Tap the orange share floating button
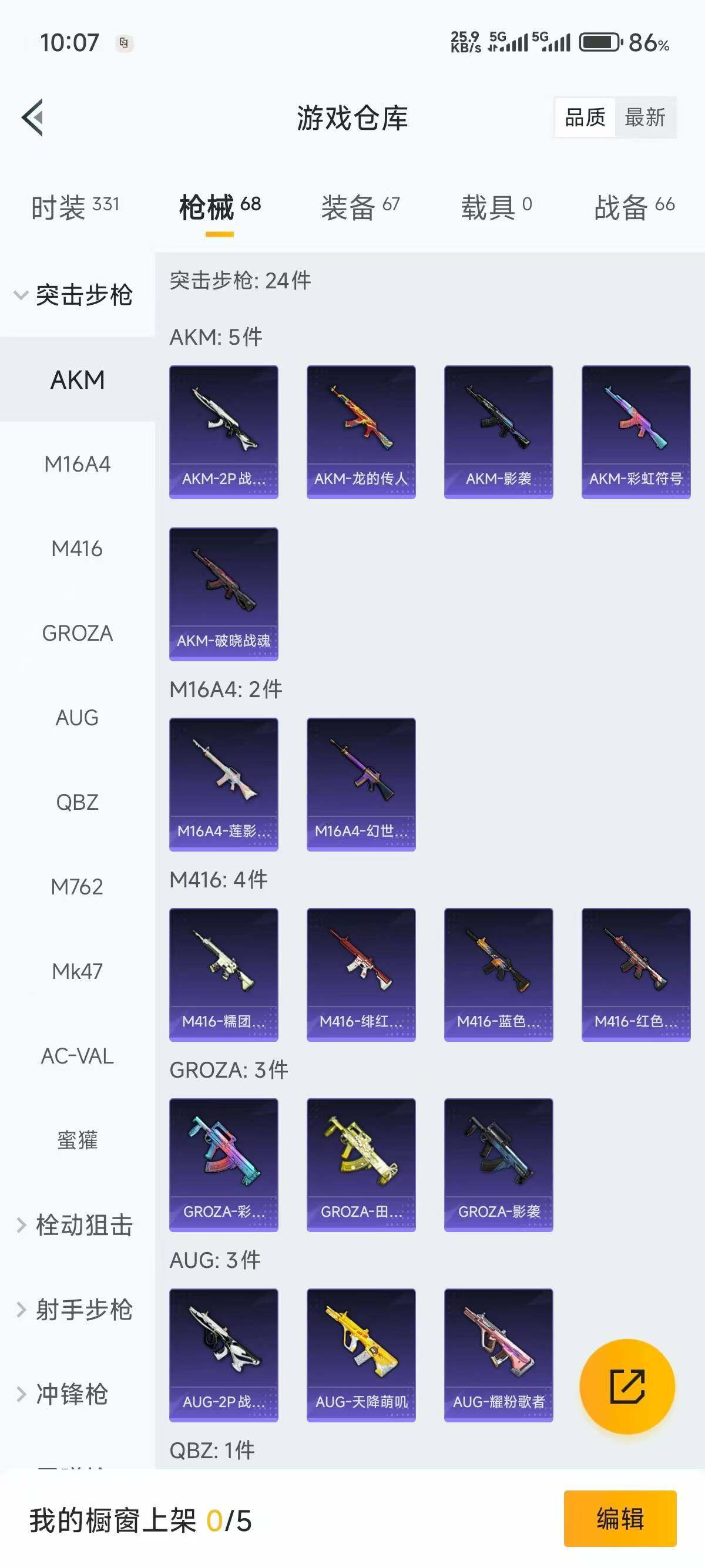The height and width of the screenshot is (1568, 705). pyautogui.click(x=627, y=1387)
